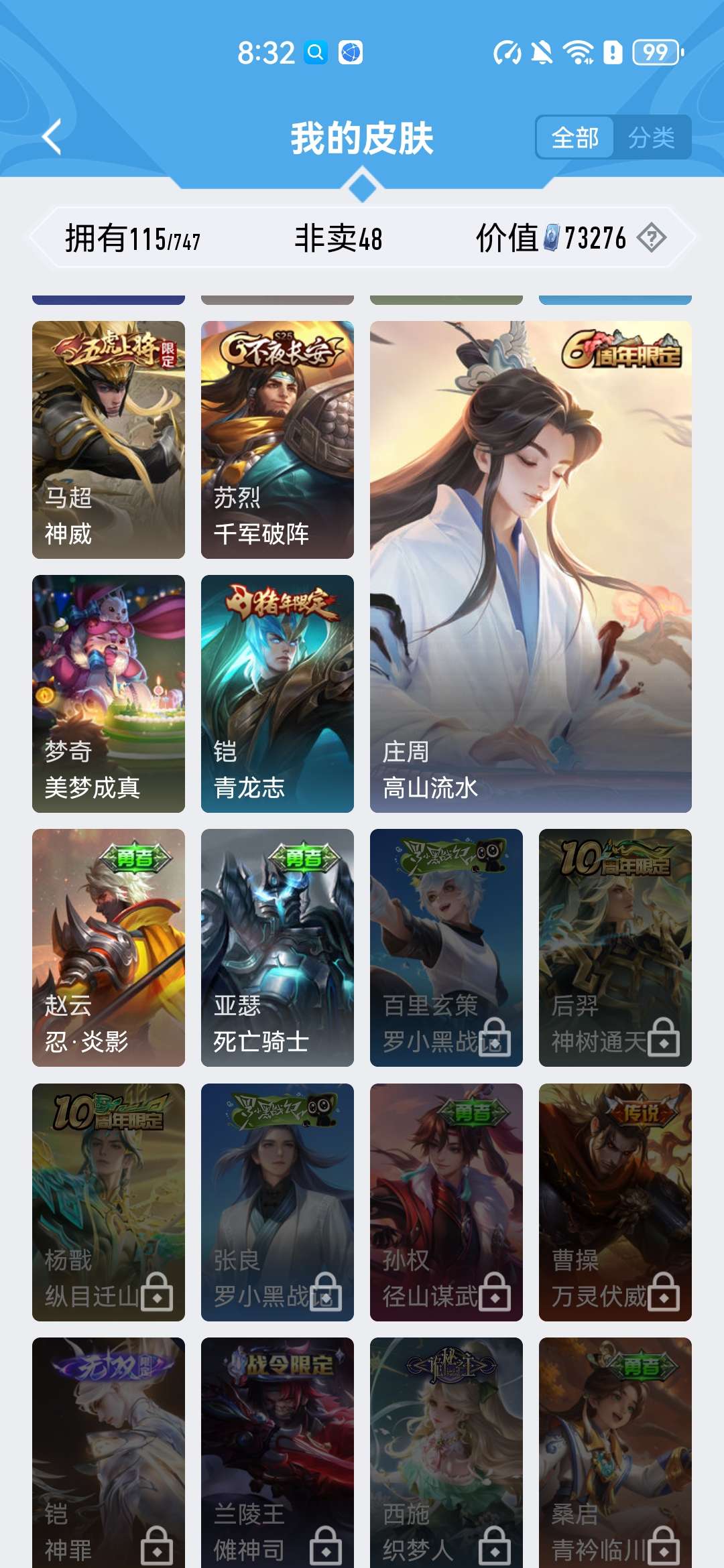Open 梦奇 美梦成真 skin card
The width and height of the screenshot is (724, 1568).
tap(109, 694)
